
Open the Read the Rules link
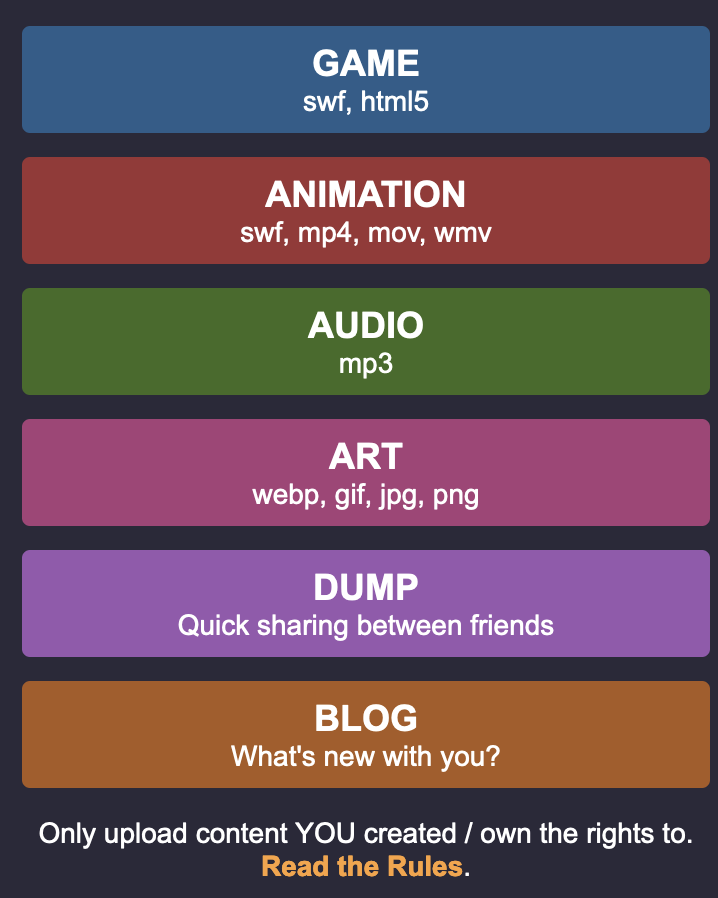coord(362,866)
